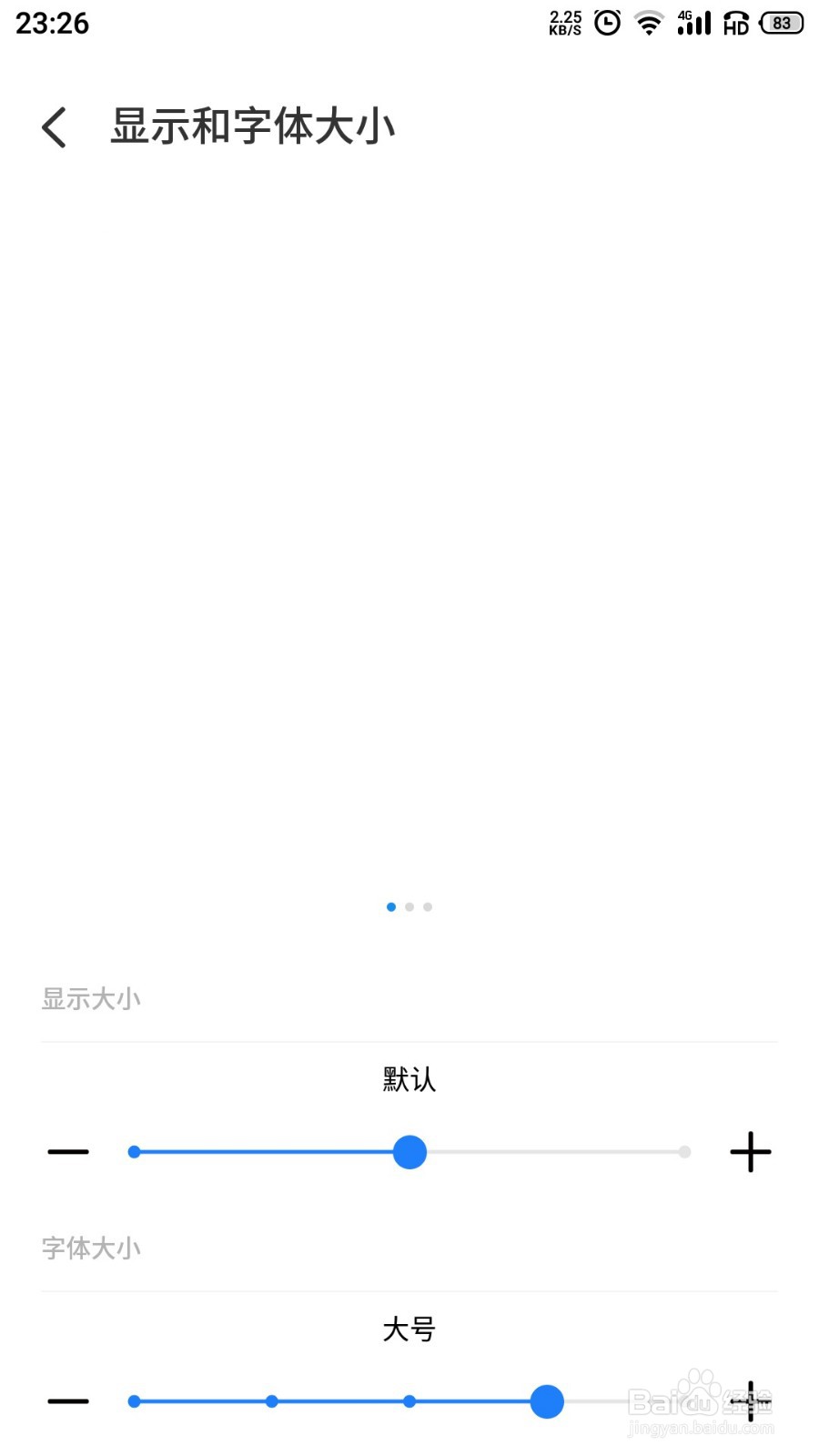This screenshot has height=1456, width=819.
Task: Select the third tick on font size slider
Action: click(x=409, y=1402)
